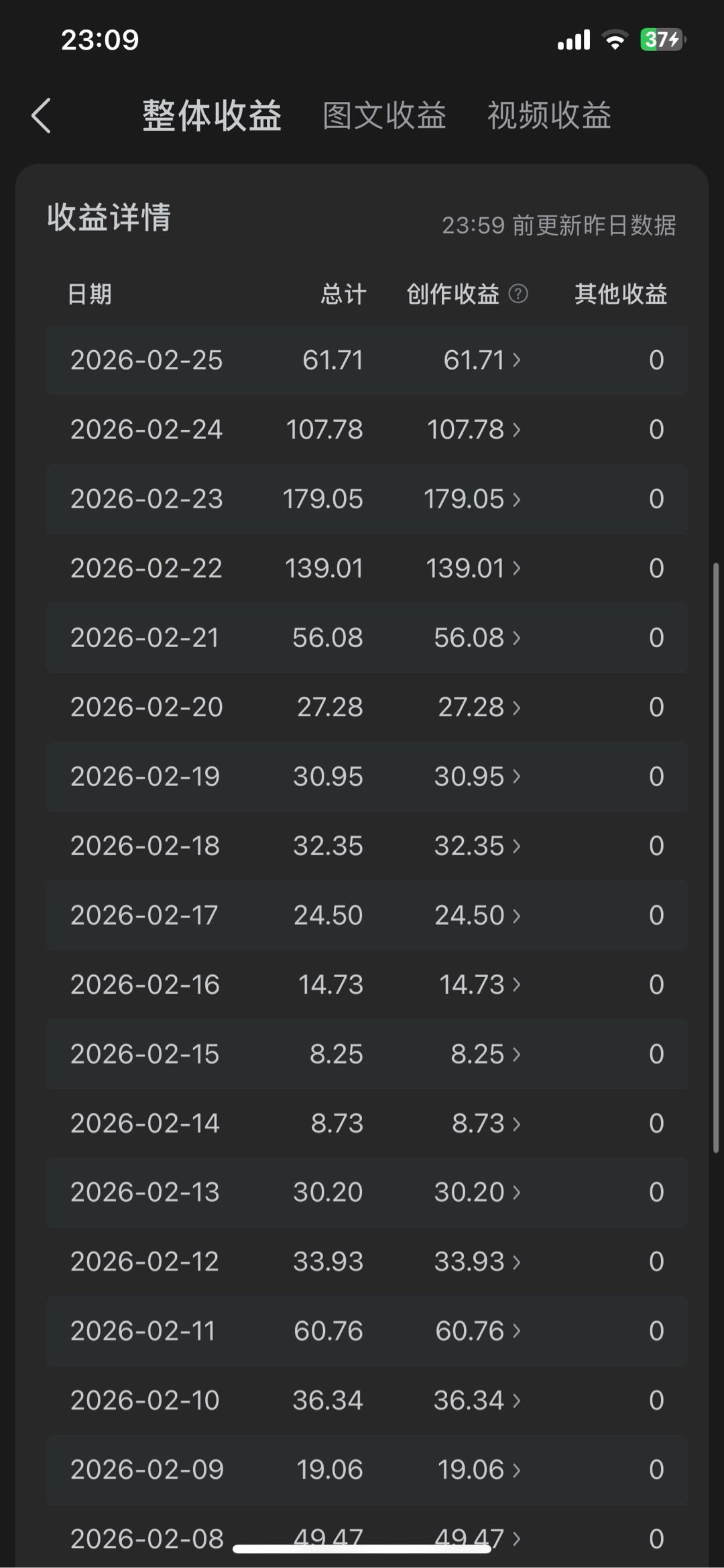The height and width of the screenshot is (1568, 724).
Task: Show 32.35 创作收益 details for 2026-02-18
Action: point(477,846)
